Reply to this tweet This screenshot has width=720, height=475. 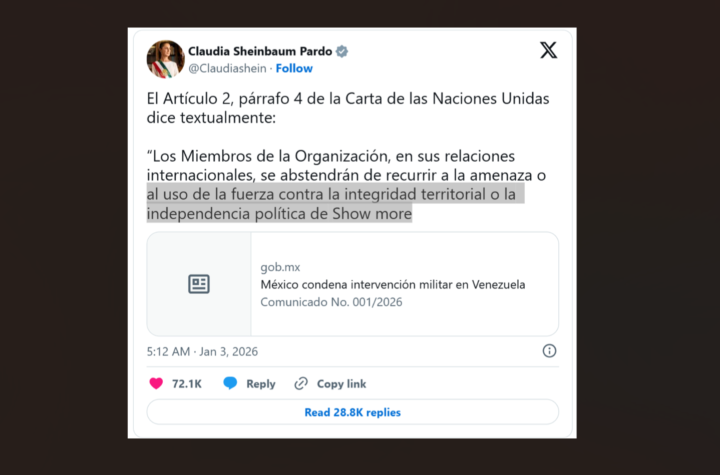[x=249, y=383]
